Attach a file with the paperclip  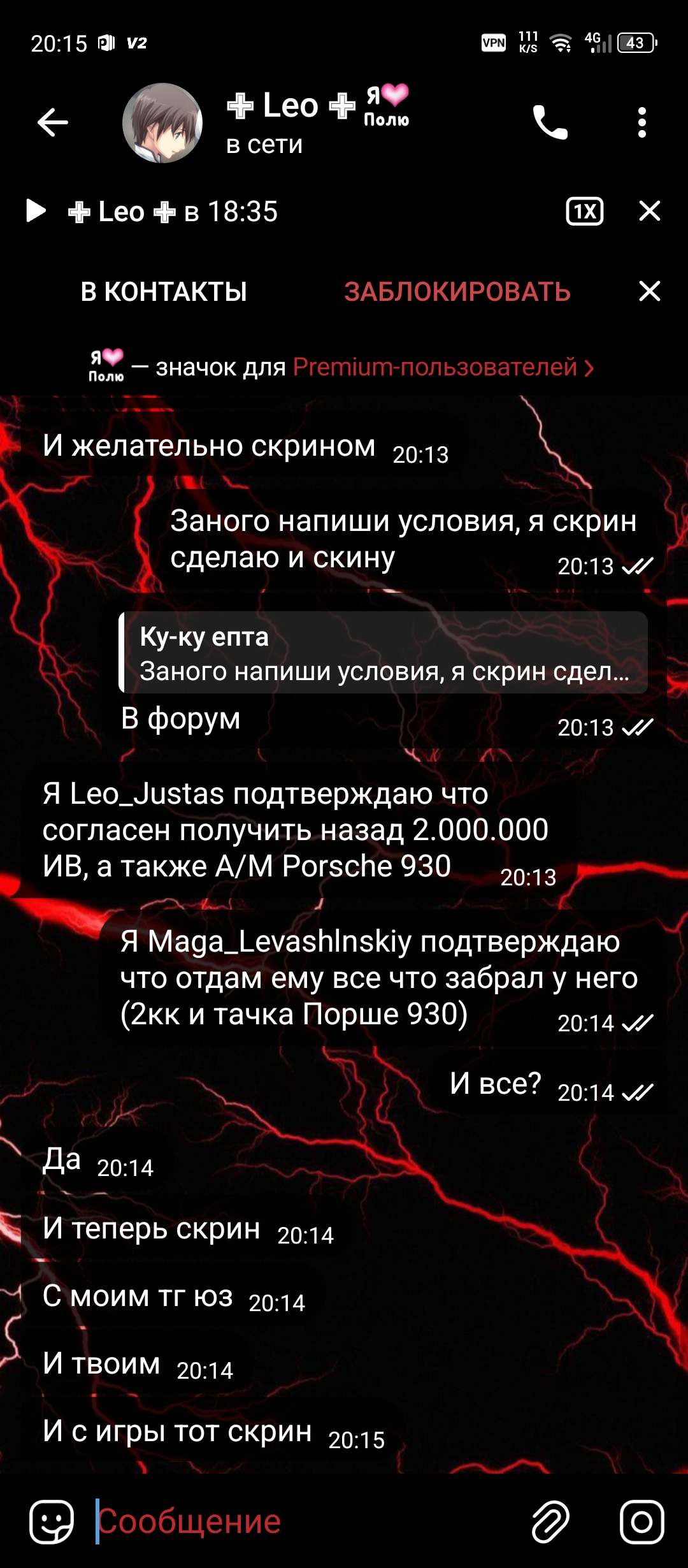[550, 1521]
